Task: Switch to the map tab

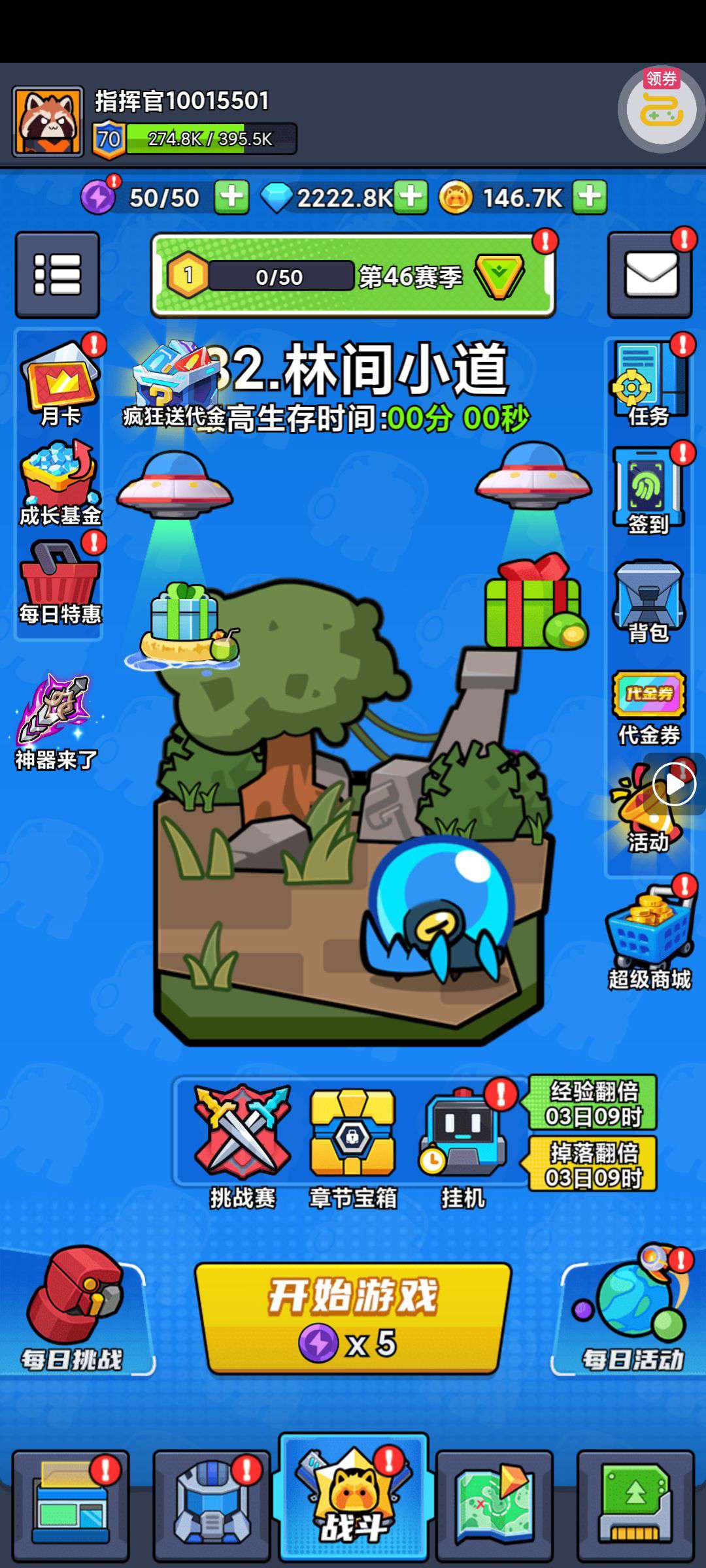Action: pos(494,1506)
